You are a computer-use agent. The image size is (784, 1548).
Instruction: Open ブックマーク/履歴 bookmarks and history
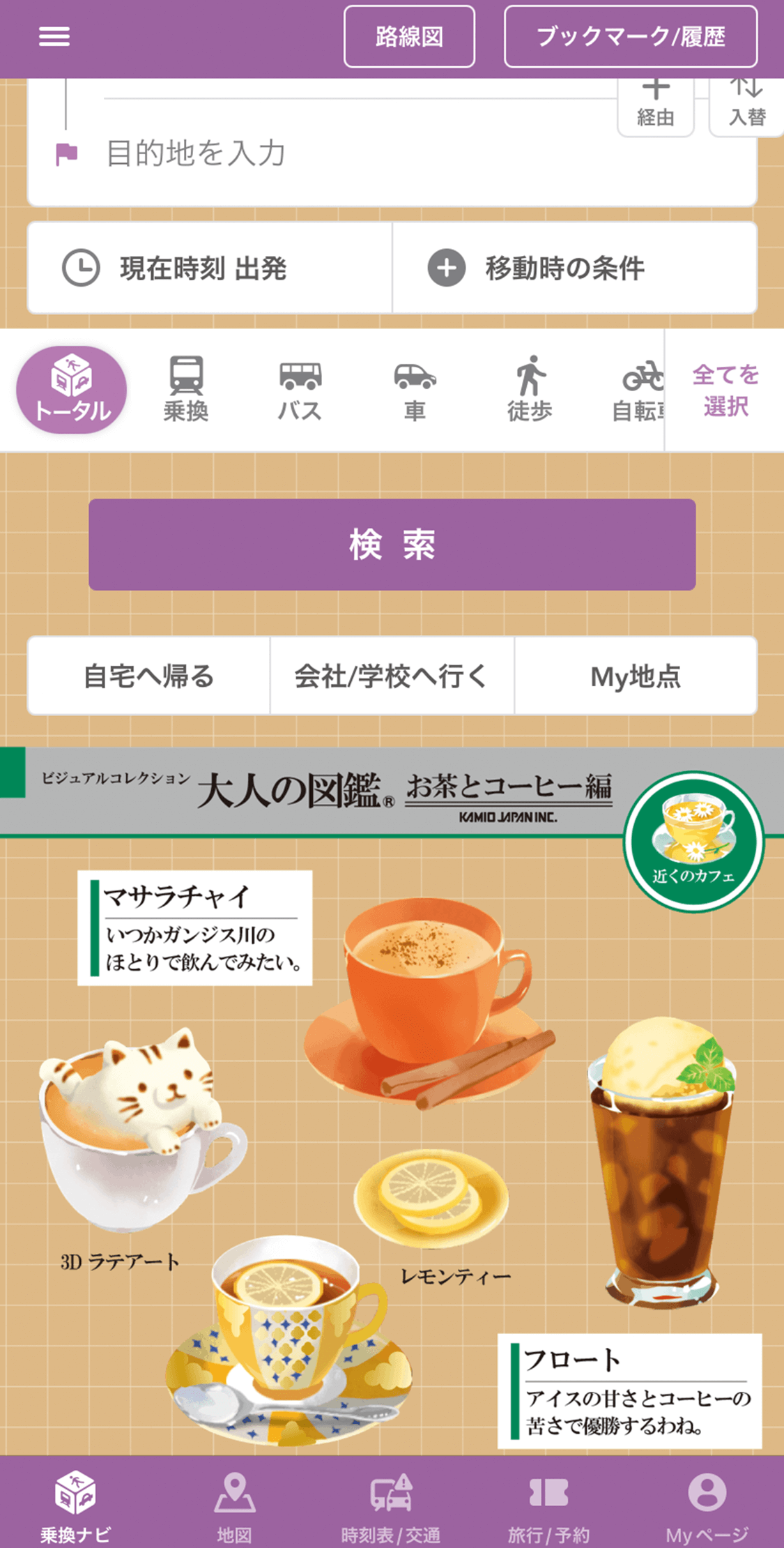pyautogui.click(x=630, y=37)
